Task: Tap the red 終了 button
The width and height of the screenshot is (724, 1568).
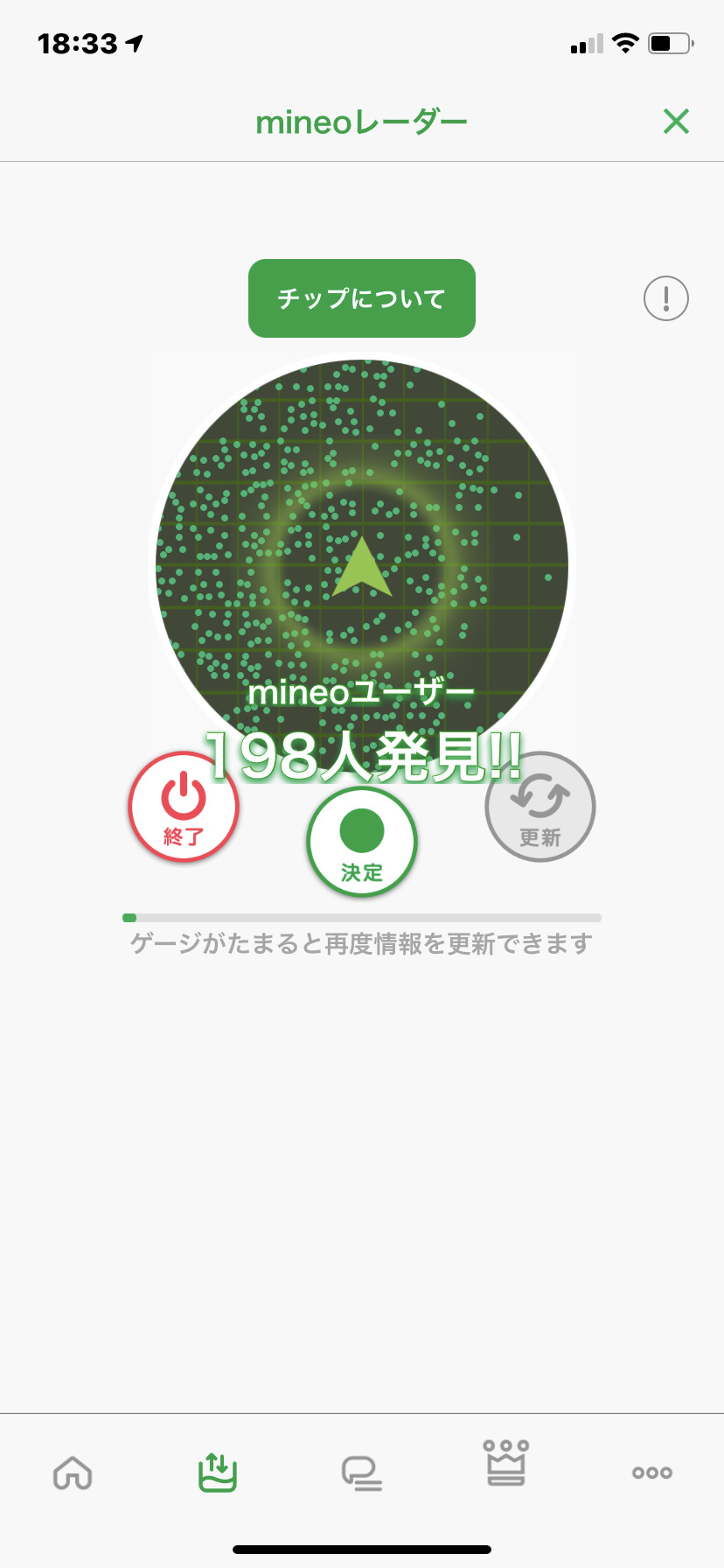Action: point(184,808)
